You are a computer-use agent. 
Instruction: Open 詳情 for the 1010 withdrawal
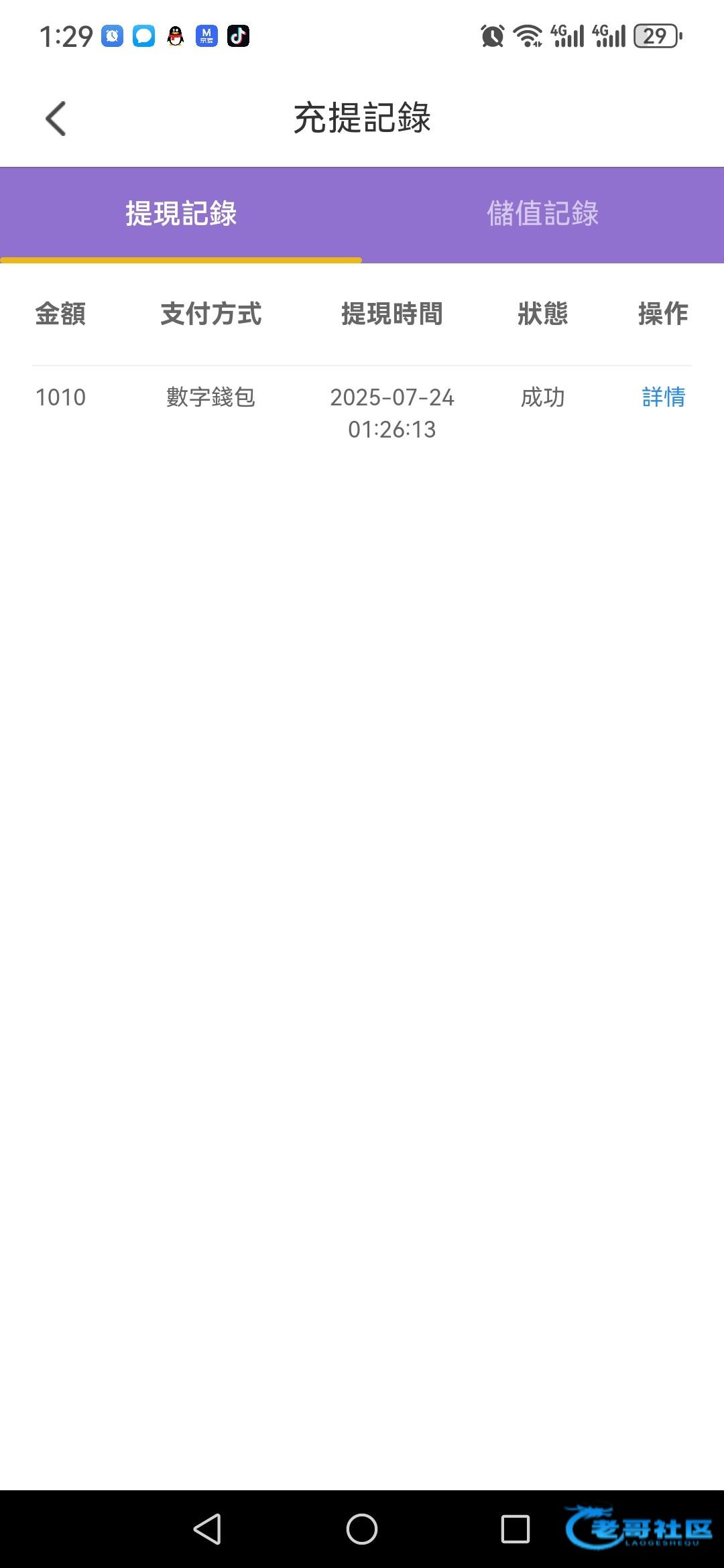coord(663,397)
